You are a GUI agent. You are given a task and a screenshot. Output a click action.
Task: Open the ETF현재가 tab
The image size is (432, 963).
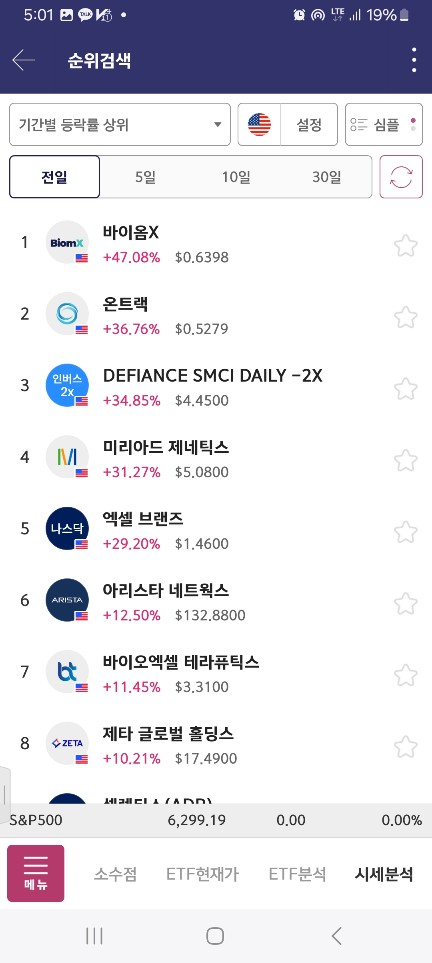pyautogui.click(x=202, y=874)
